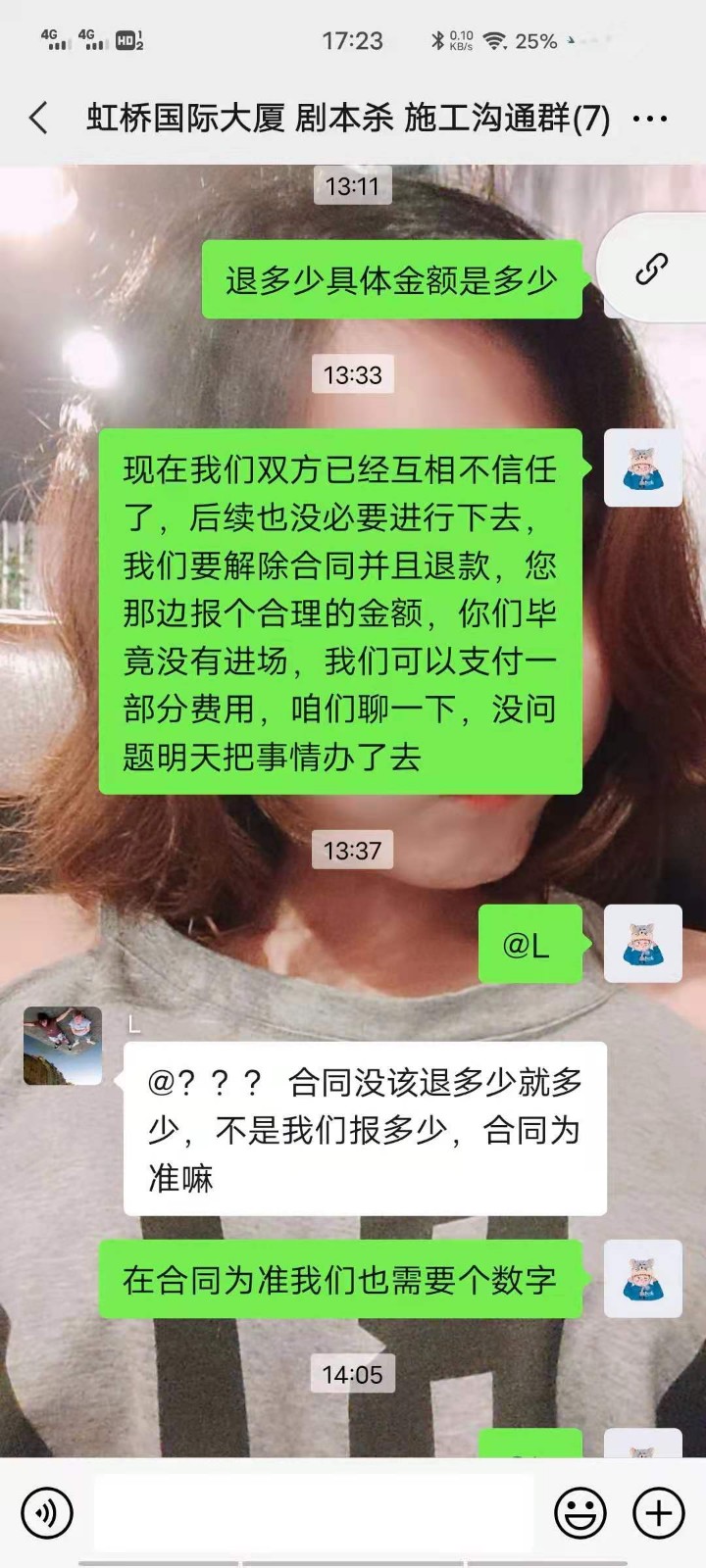Open the plus attachment menu
706x1568 pixels.
coord(658,1513)
